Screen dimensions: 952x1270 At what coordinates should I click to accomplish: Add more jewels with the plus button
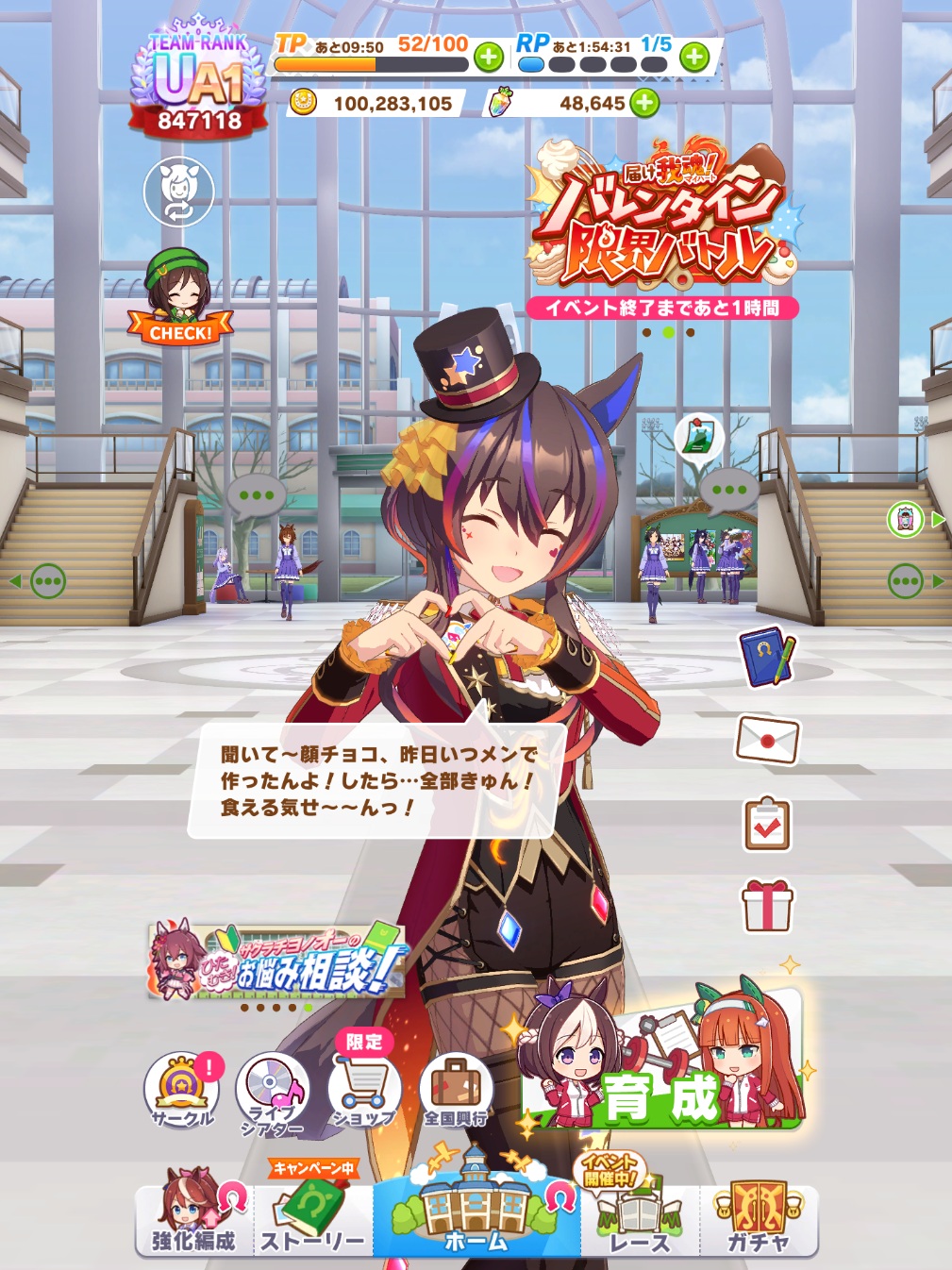tap(644, 103)
